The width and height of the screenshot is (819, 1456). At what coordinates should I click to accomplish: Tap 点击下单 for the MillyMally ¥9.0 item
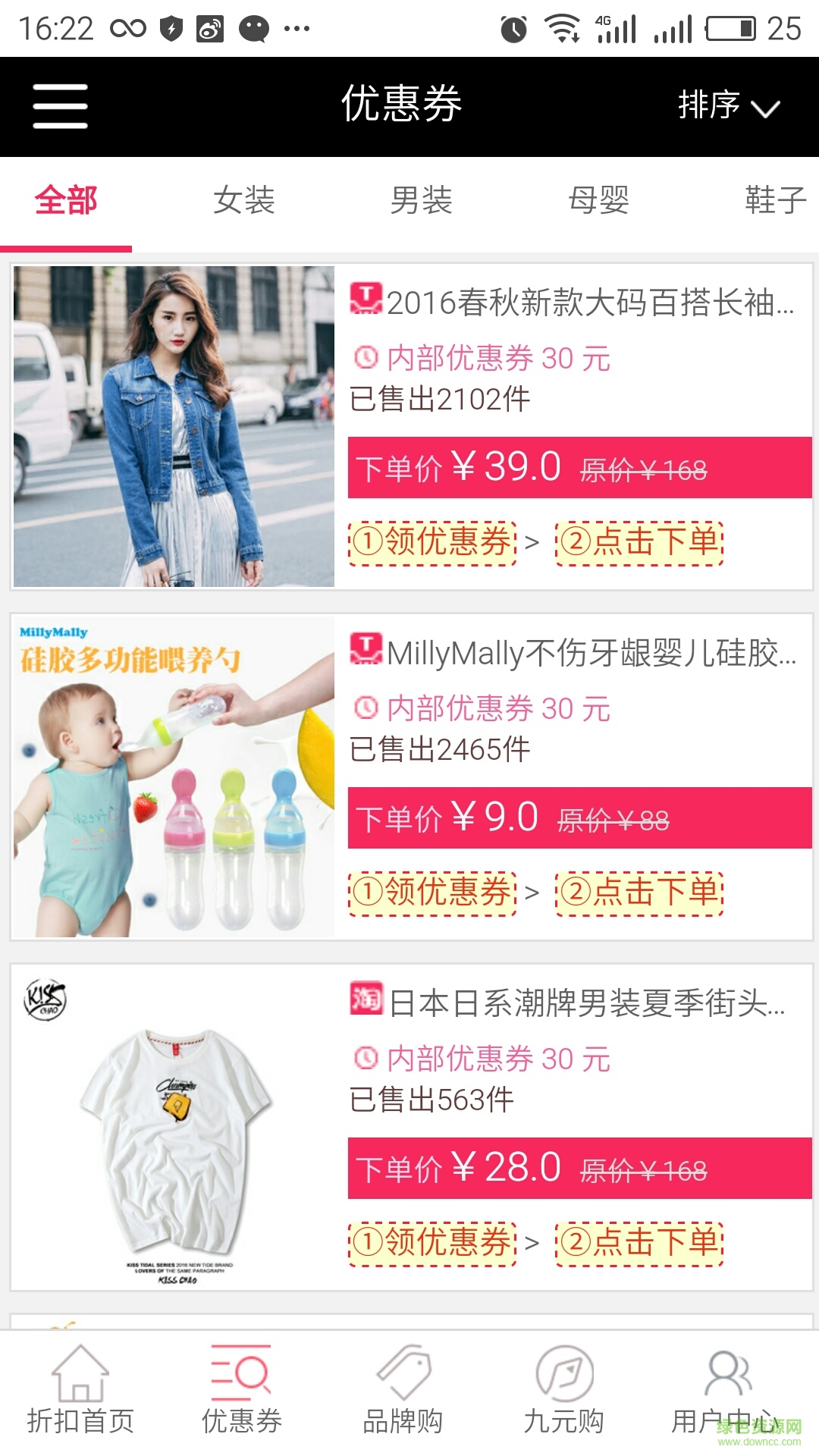[x=639, y=893]
